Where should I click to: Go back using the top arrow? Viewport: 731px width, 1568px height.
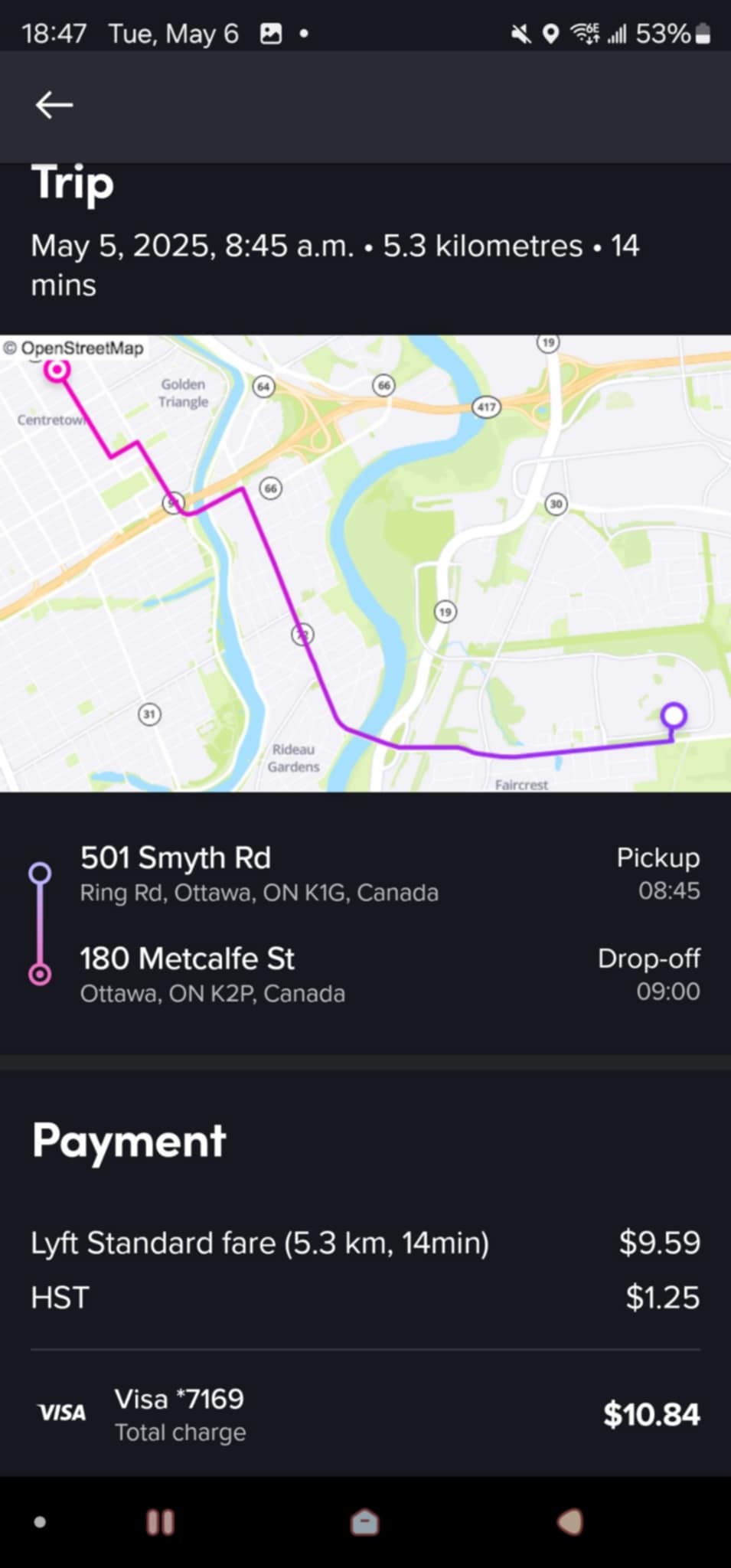point(54,105)
